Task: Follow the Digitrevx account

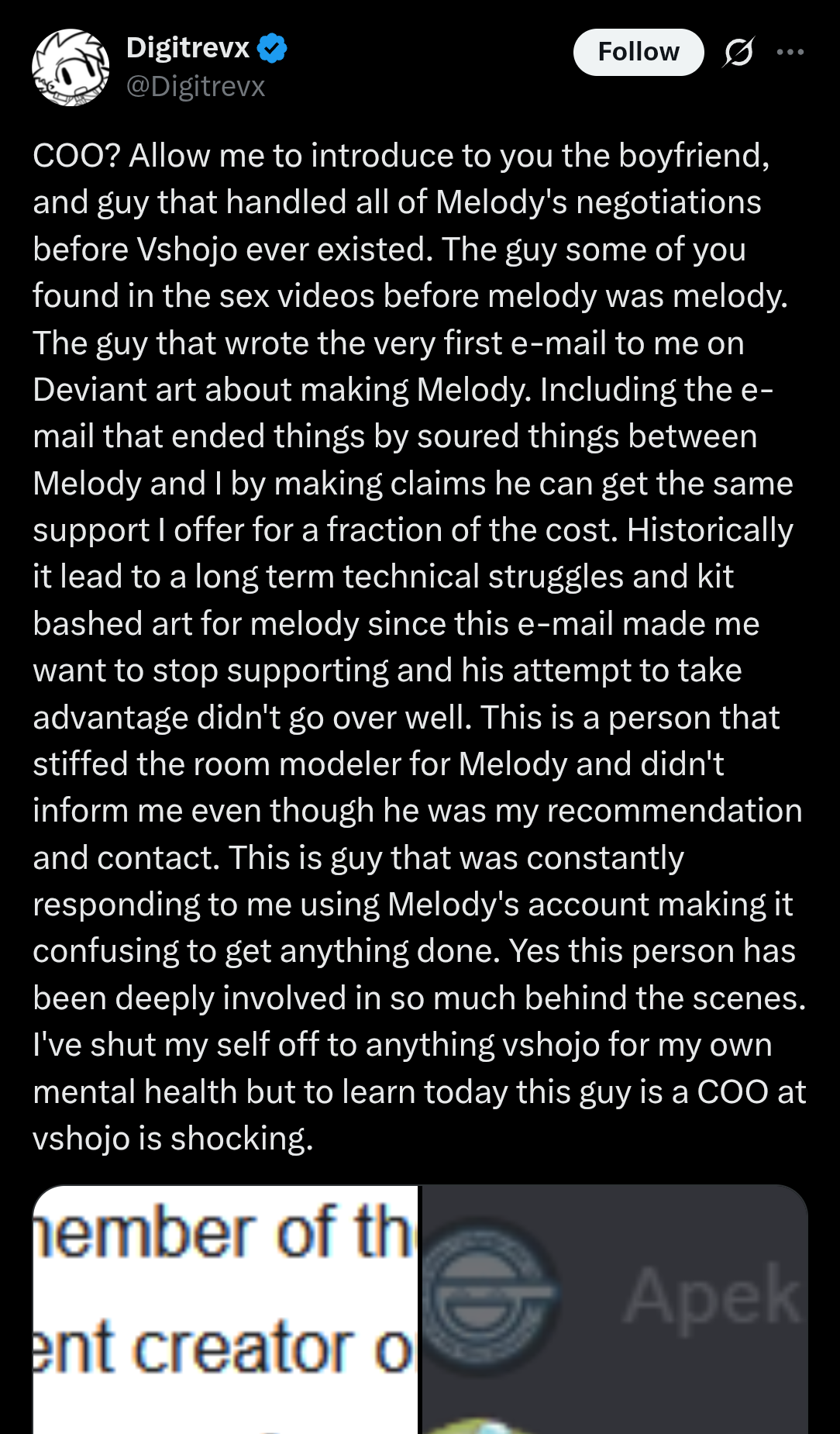Action: click(638, 52)
